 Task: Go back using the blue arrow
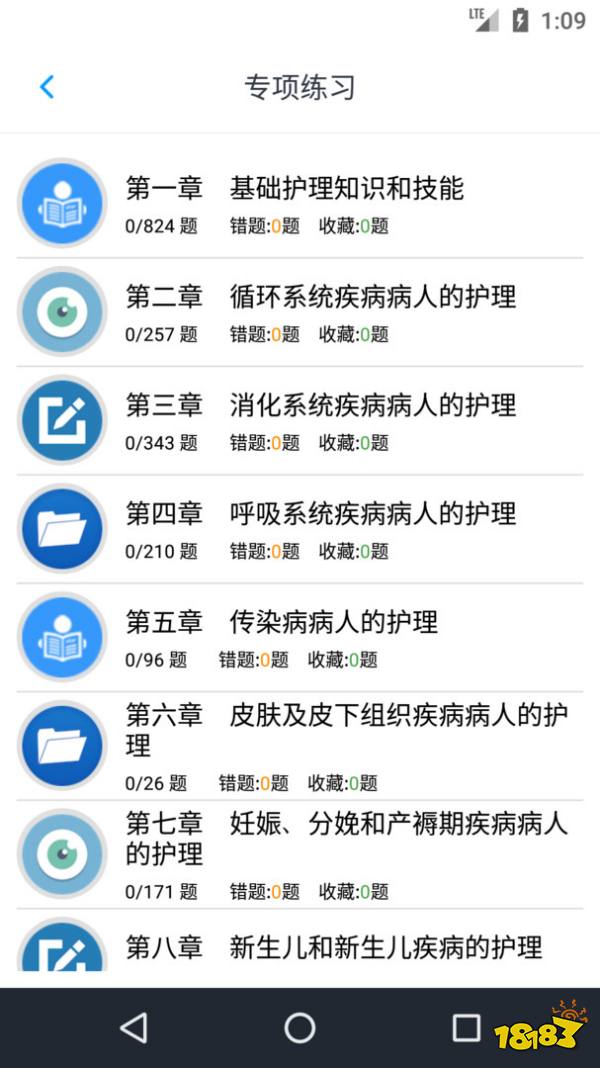[x=46, y=87]
